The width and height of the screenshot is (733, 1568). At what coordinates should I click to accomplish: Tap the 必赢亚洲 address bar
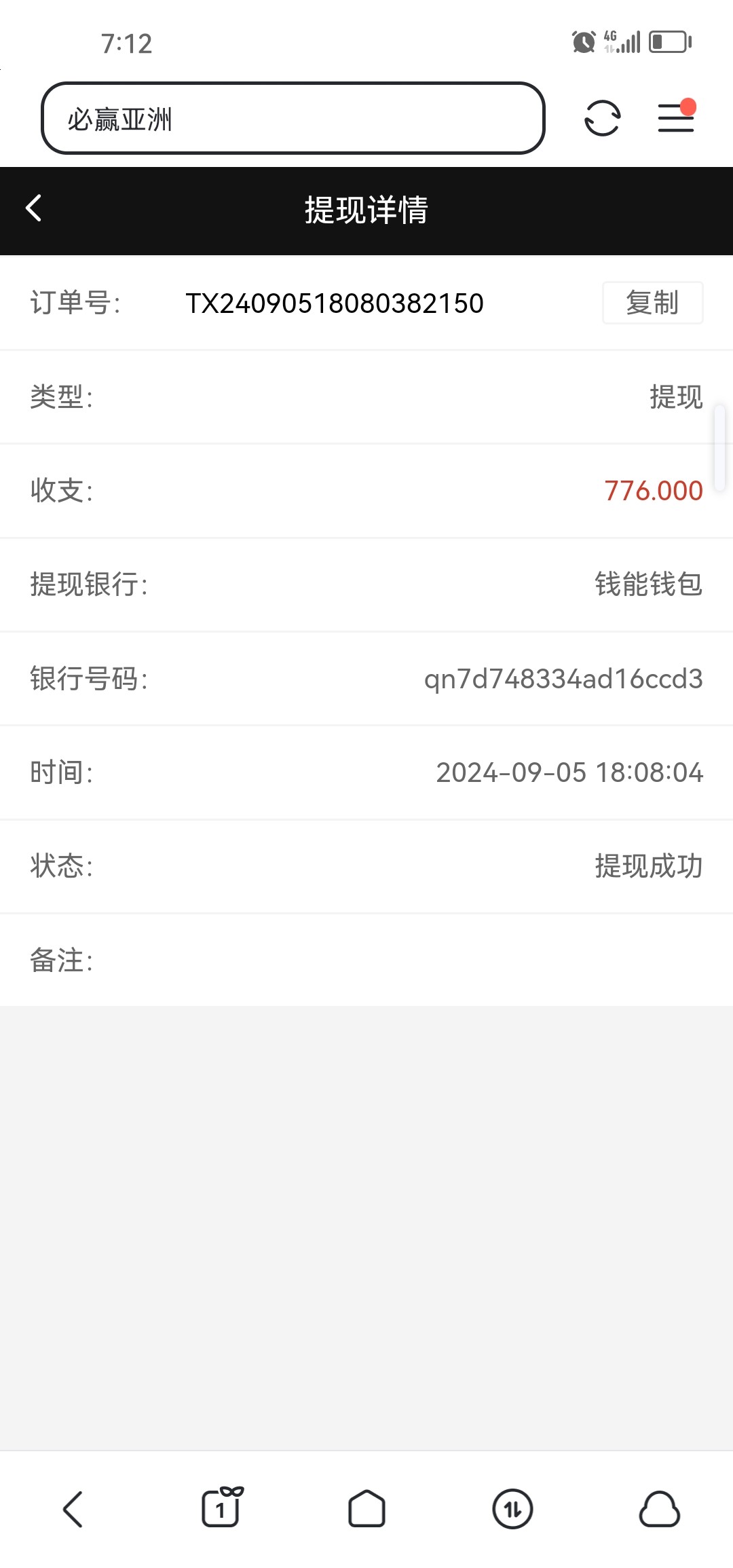[x=293, y=119]
